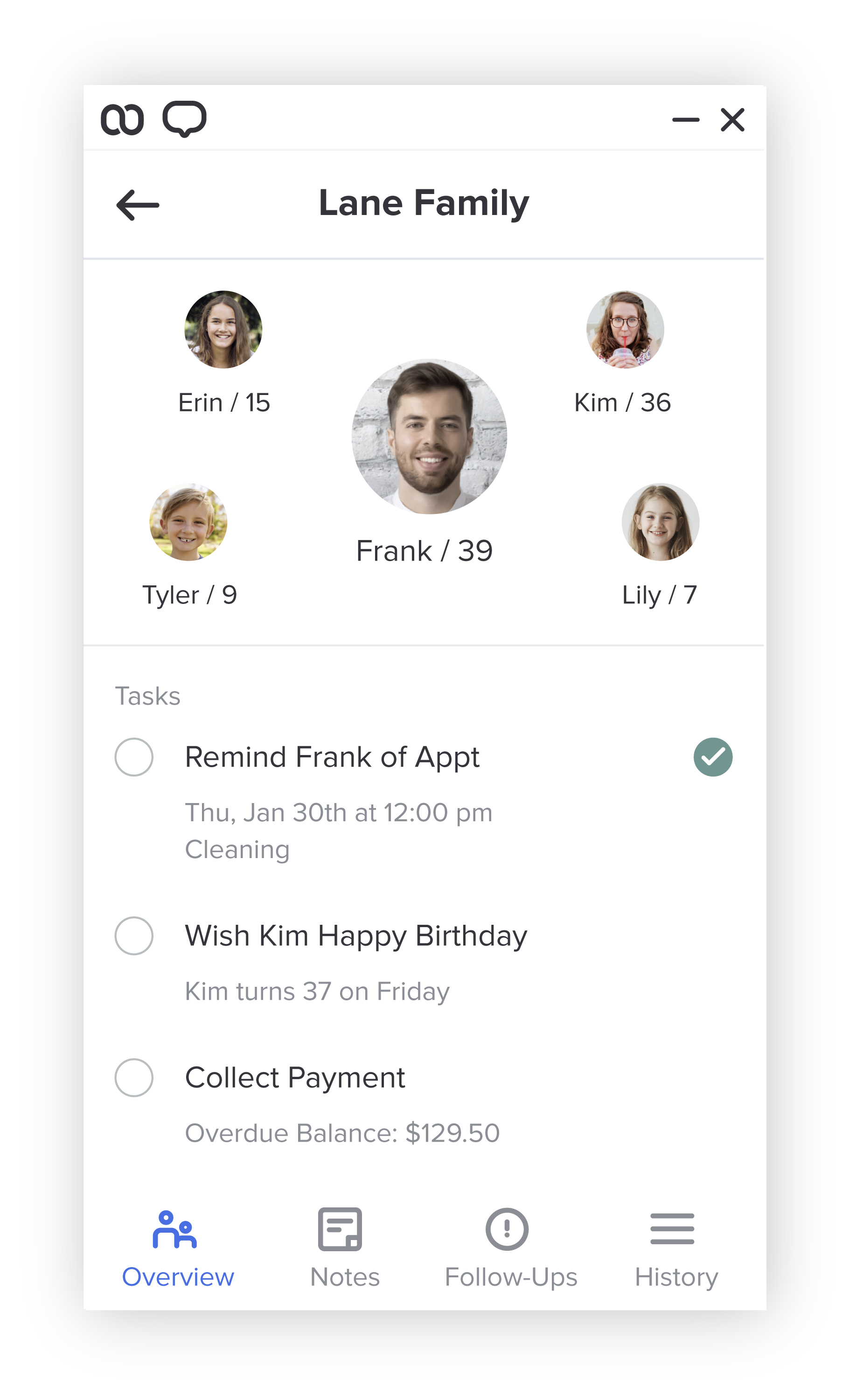856x1400 pixels.
Task: Select Erin's profile photo
Action: pos(223,330)
